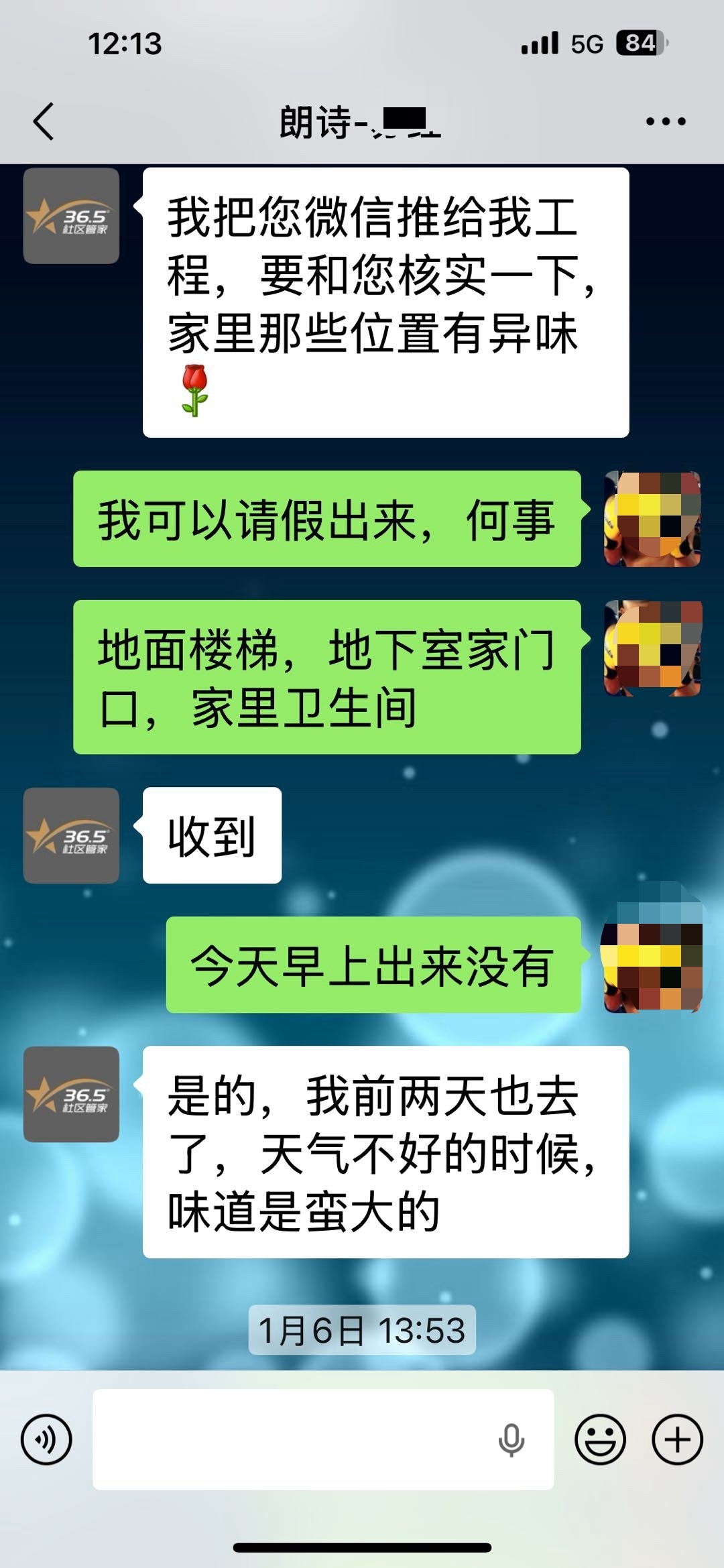The width and height of the screenshot is (724, 1568).
Task: Open the plus attachments menu
Action: point(677,1439)
